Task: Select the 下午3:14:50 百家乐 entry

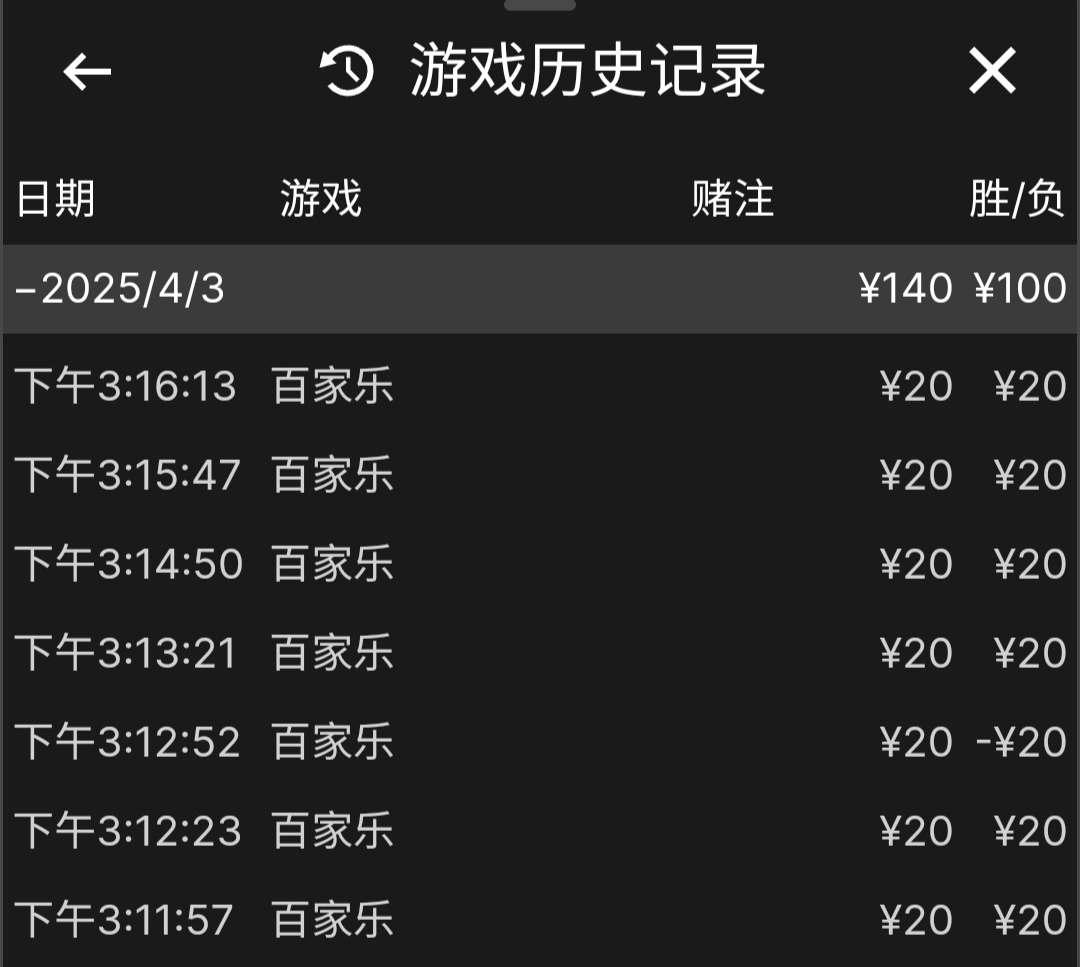Action: (x=540, y=564)
